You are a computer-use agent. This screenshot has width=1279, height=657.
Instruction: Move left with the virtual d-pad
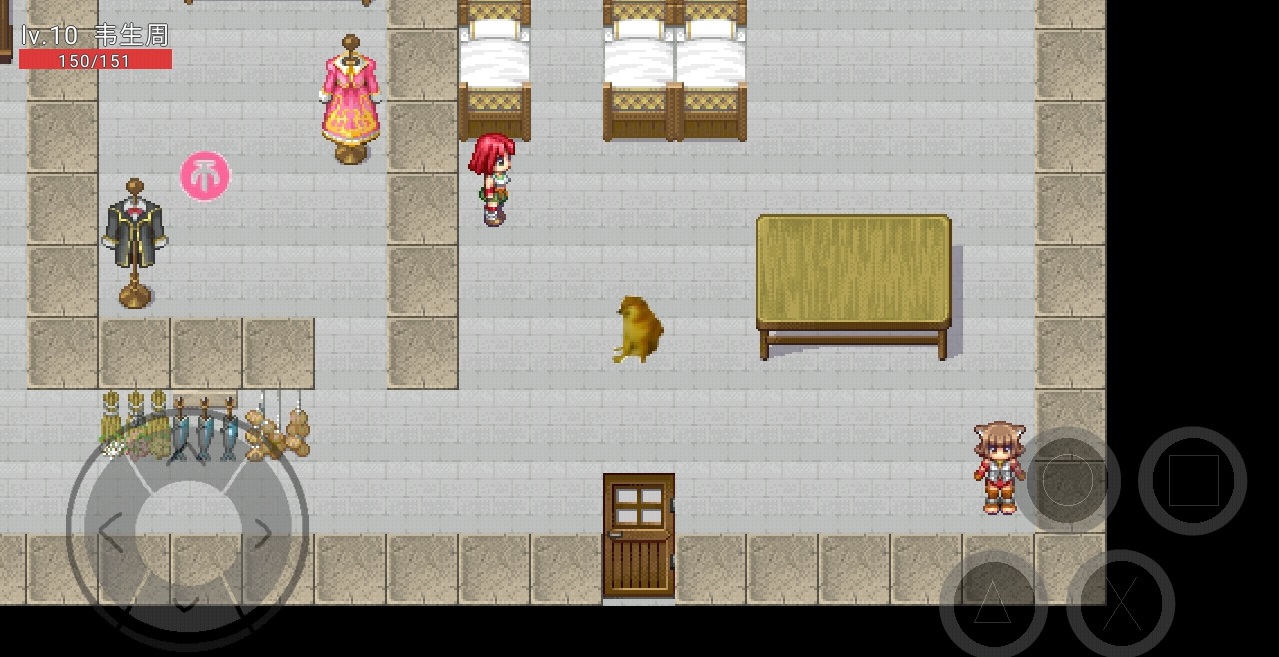(109, 534)
